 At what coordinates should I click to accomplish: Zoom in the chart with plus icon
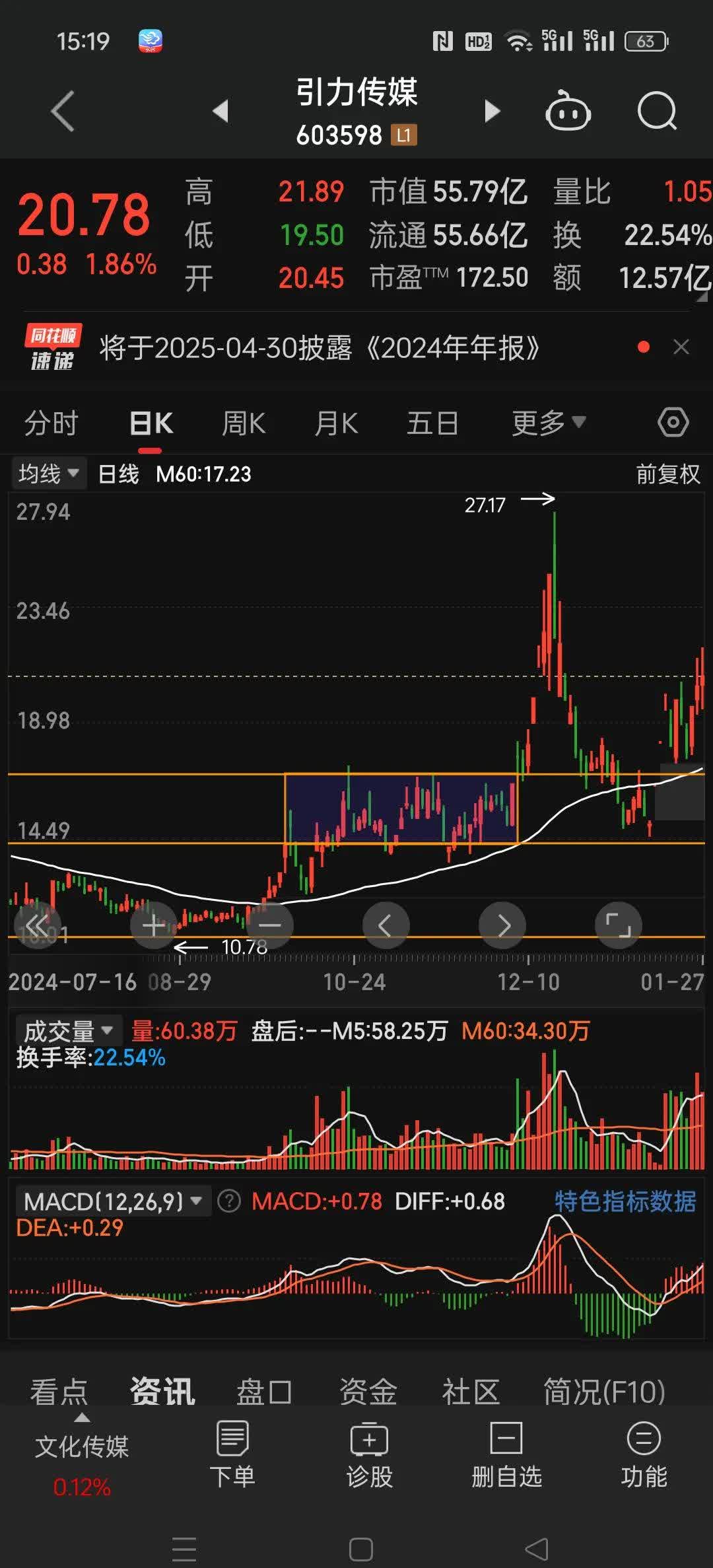pyautogui.click(x=154, y=925)
